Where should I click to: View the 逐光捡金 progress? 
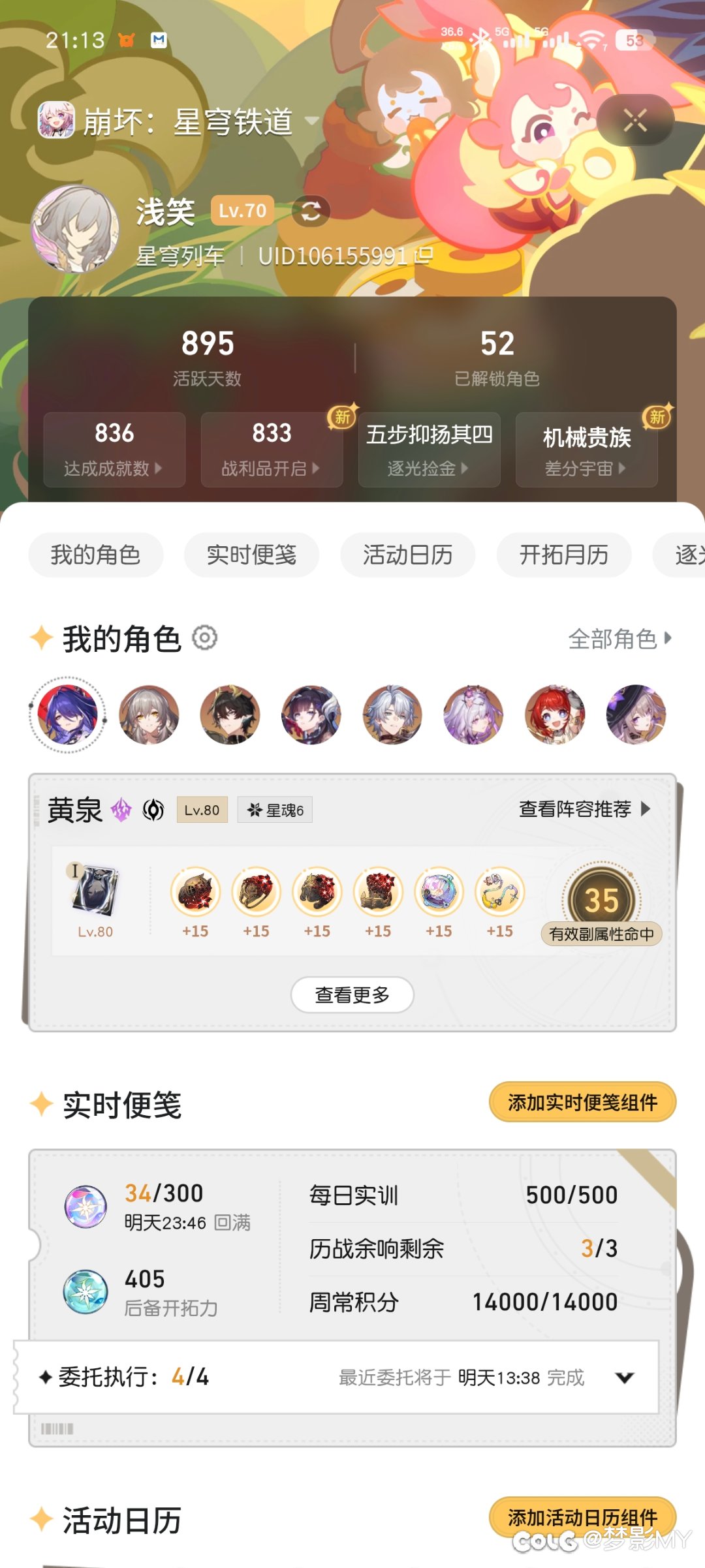[x=429, y=450]
